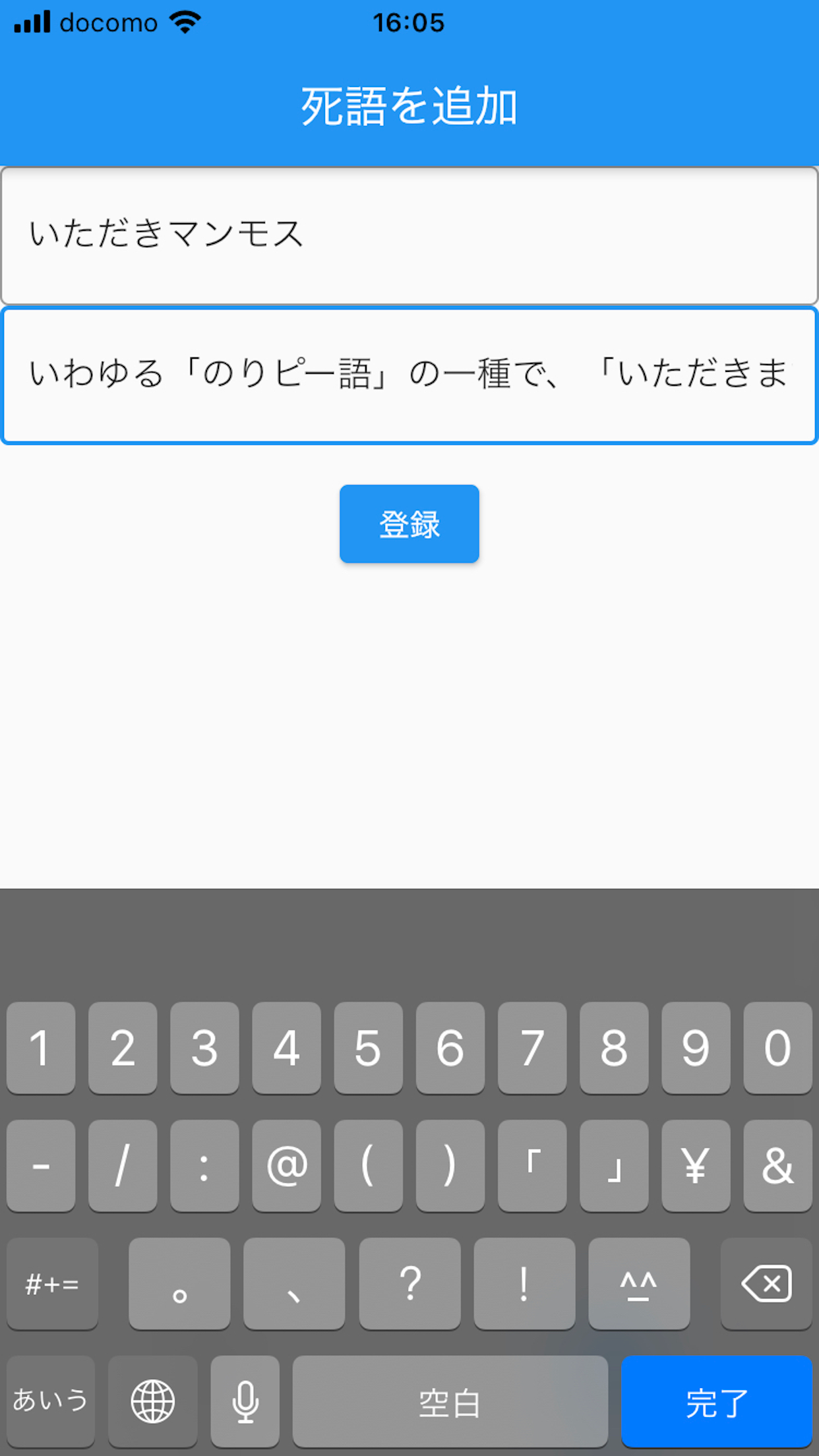Screen dimensions: 819x1456
Task: Select the いただきマンモス word input field
Action: click(409, 234)
